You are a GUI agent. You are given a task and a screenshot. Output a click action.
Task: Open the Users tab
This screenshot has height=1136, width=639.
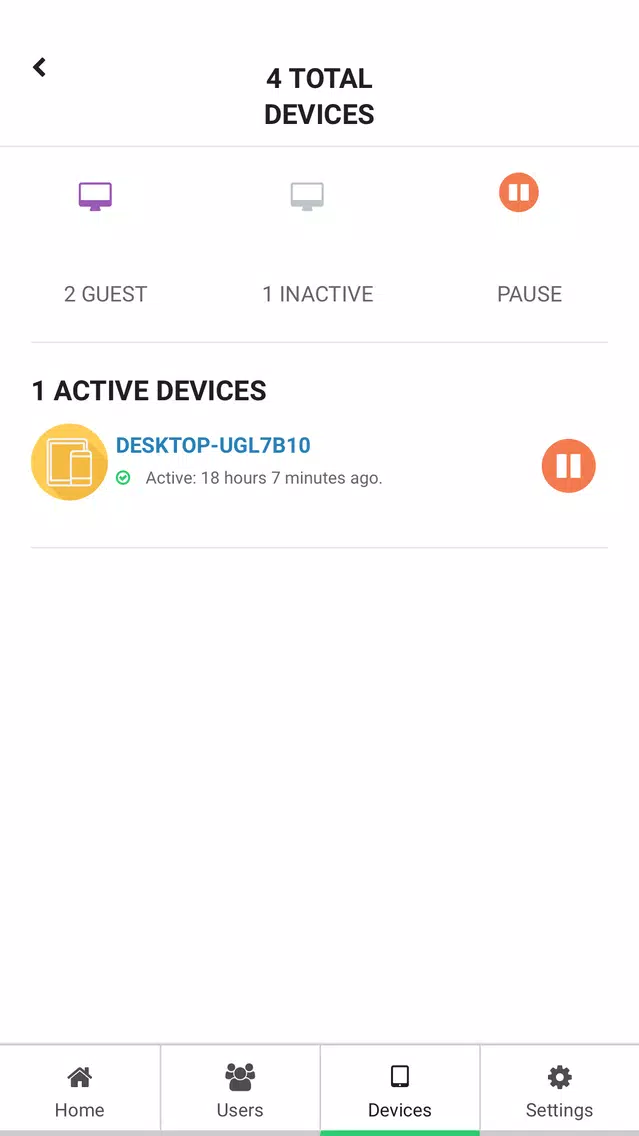240,1090
